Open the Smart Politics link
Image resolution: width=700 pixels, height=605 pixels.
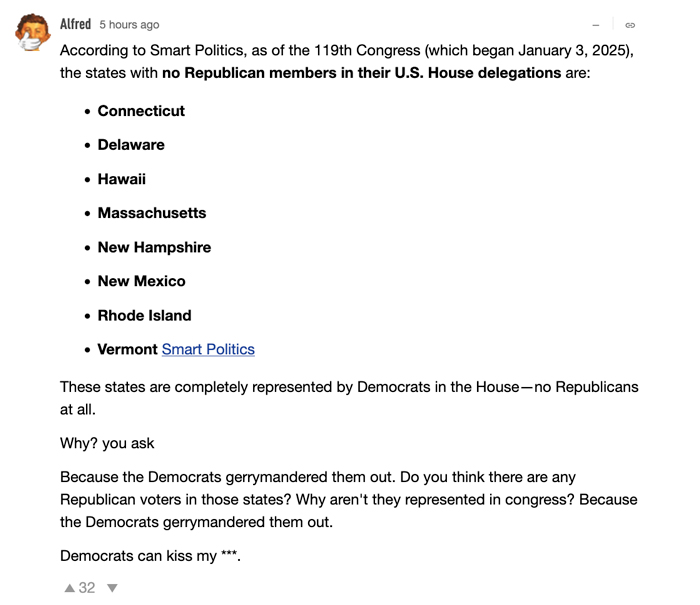click(208, 349)
